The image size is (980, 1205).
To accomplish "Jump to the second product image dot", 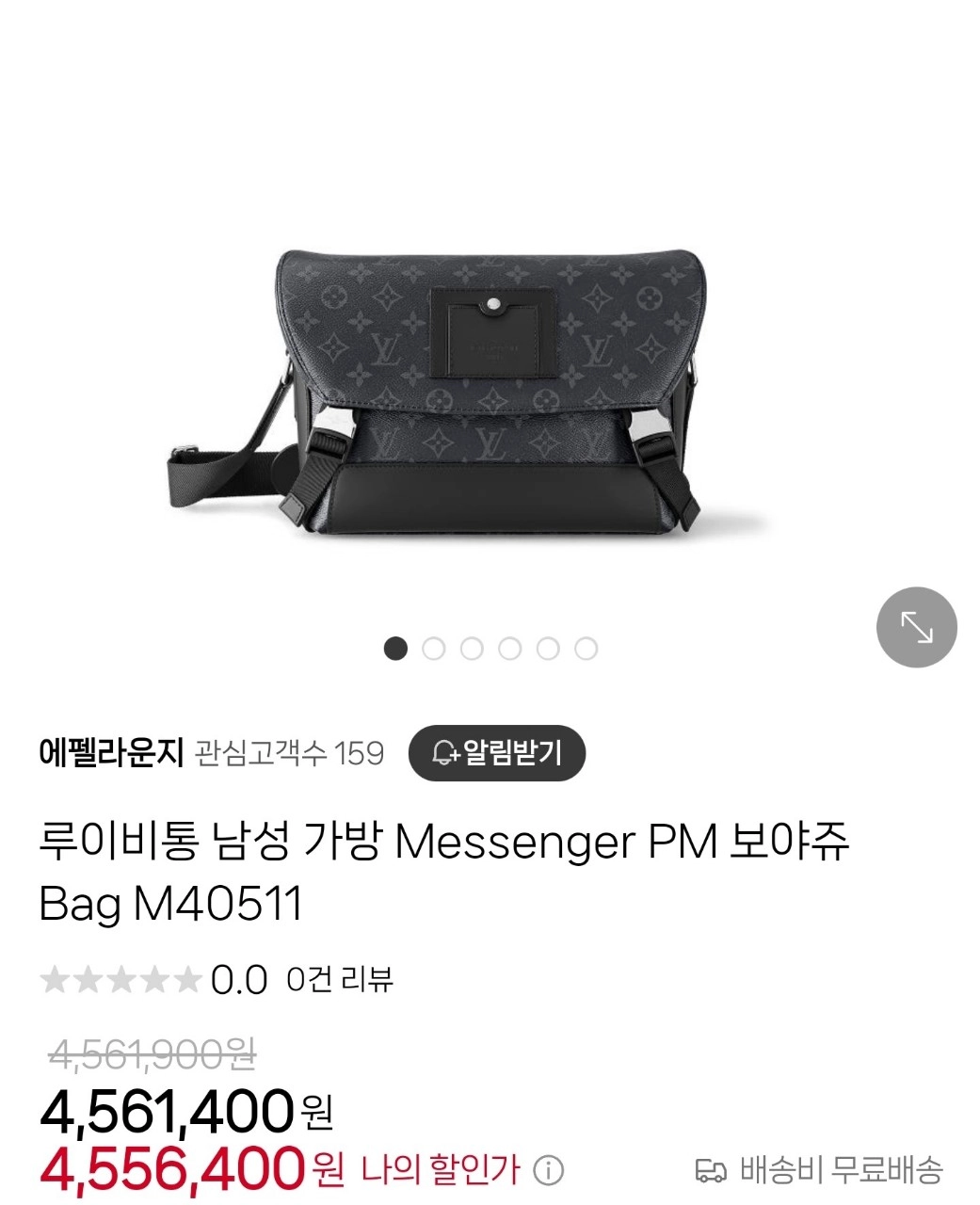I will (433, 649).
